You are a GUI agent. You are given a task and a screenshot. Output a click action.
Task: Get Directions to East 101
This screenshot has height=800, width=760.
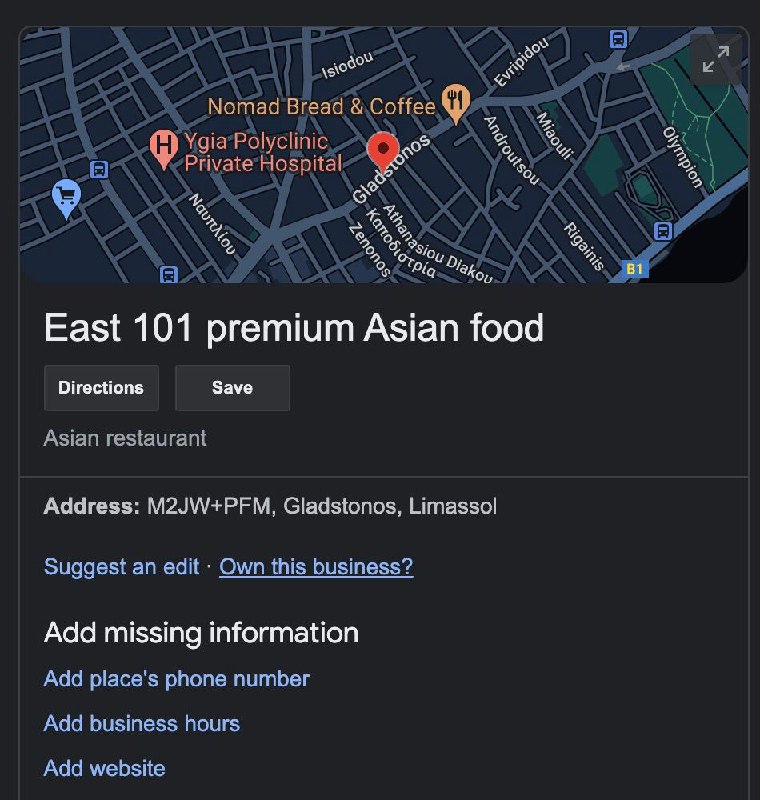point(101,388)
